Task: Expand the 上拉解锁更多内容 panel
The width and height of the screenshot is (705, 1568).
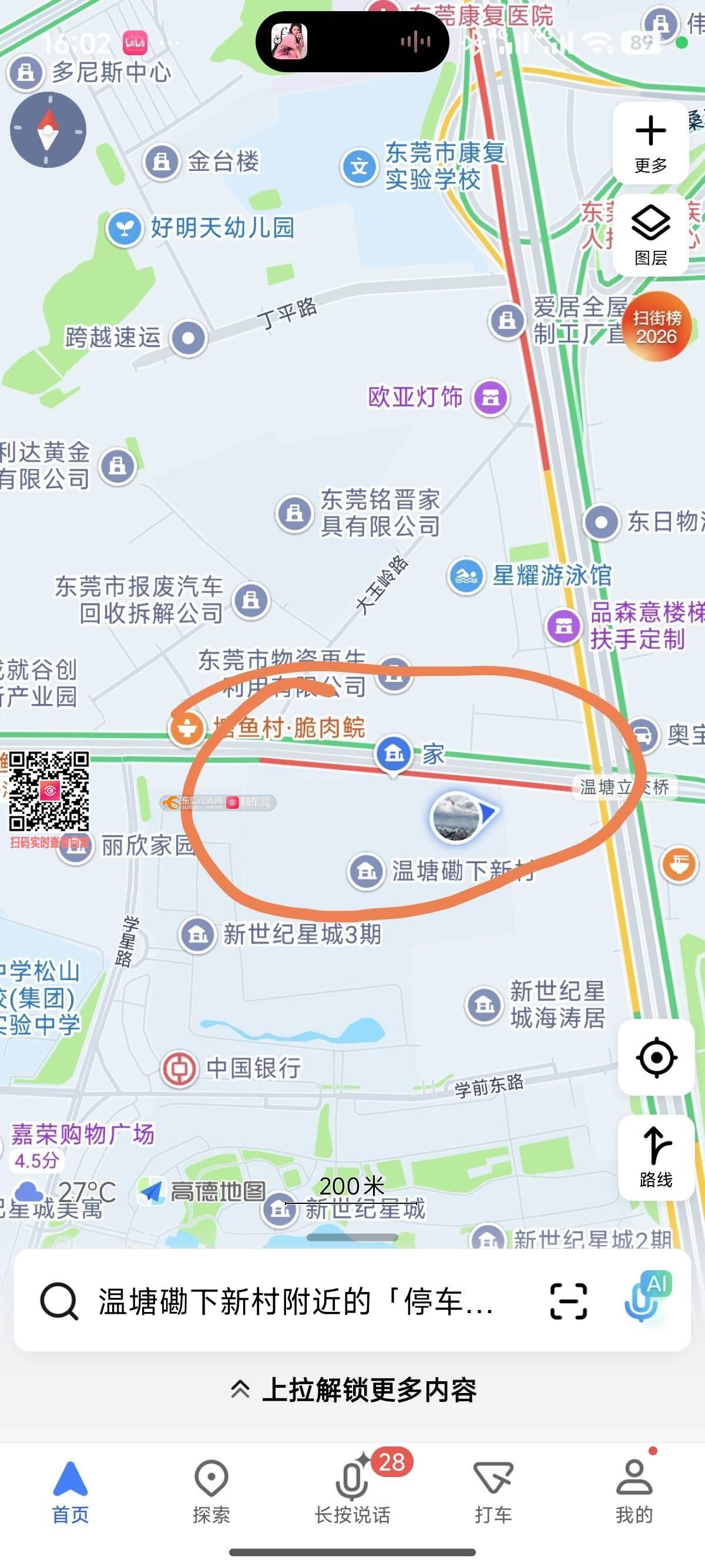Action: [352, 1389]
